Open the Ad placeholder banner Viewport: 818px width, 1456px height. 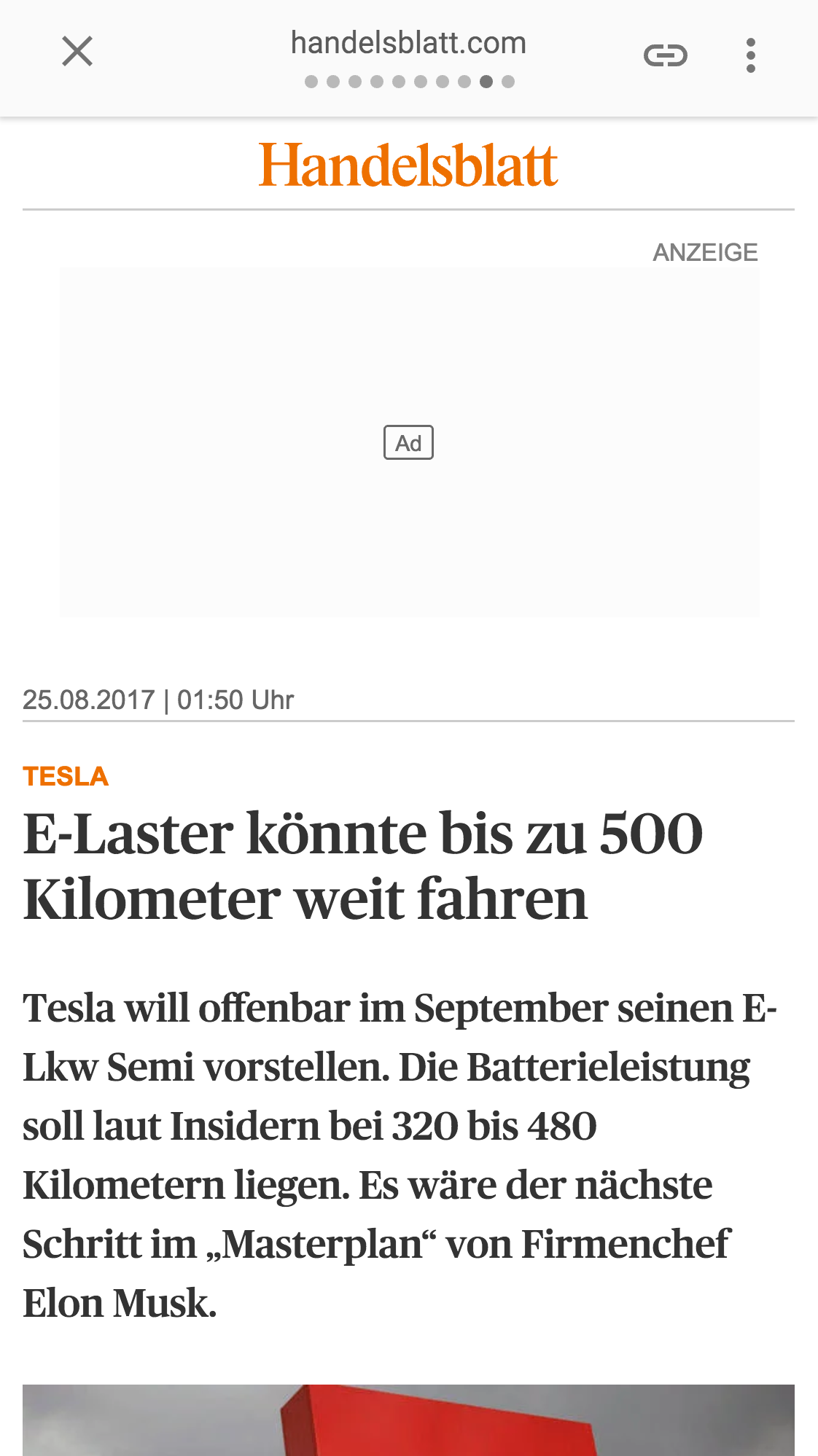pos(409,442)
